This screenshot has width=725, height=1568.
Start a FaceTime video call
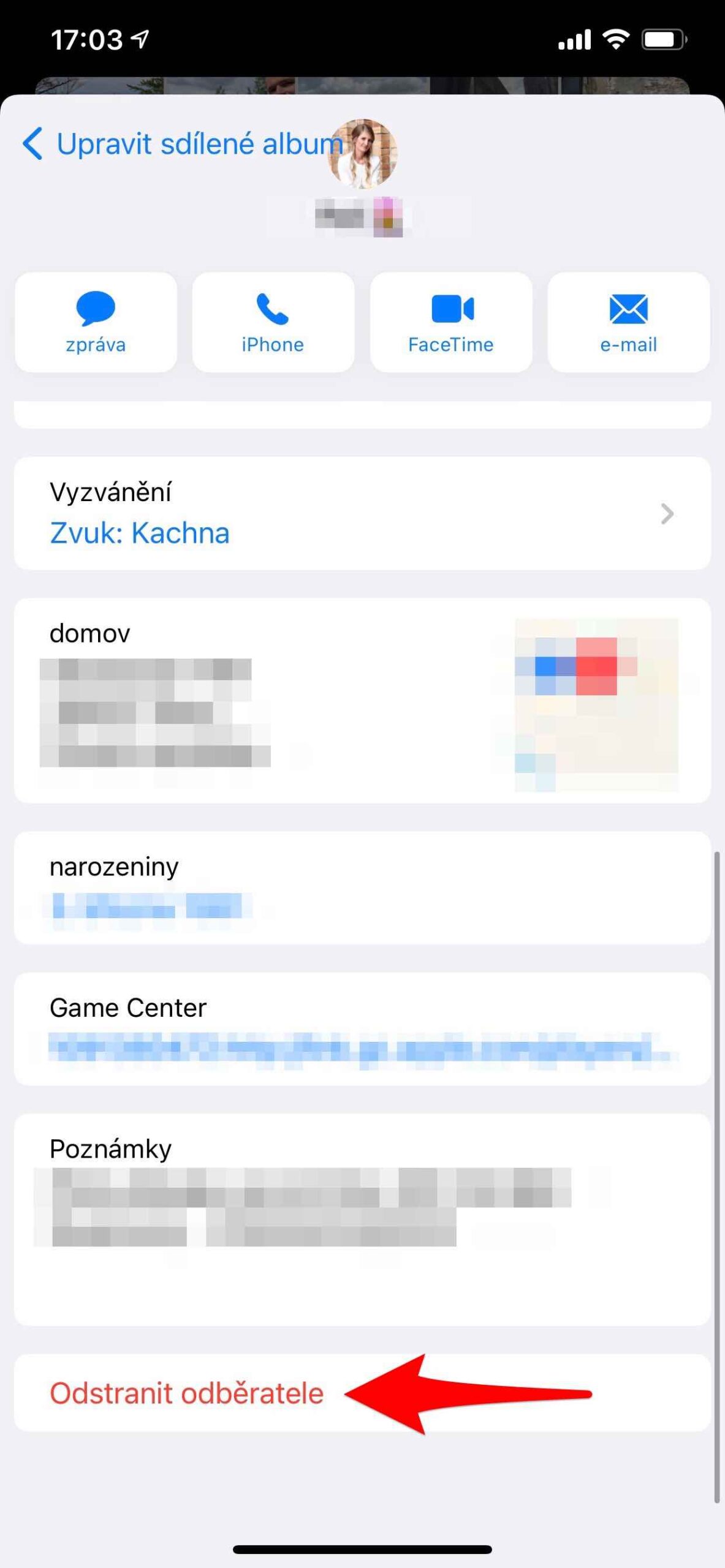(450, 322)
